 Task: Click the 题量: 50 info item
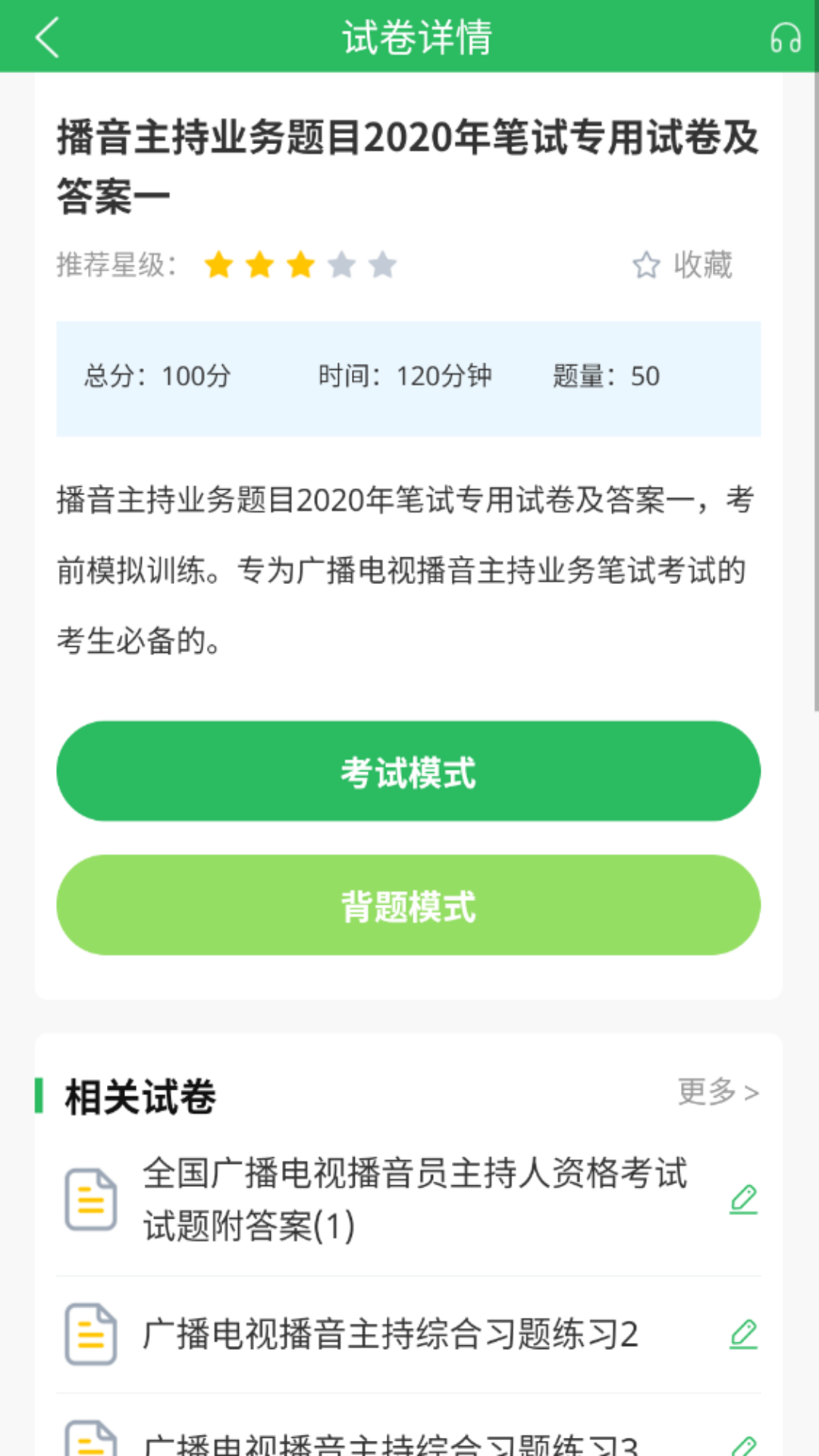(x=604, y=375)
